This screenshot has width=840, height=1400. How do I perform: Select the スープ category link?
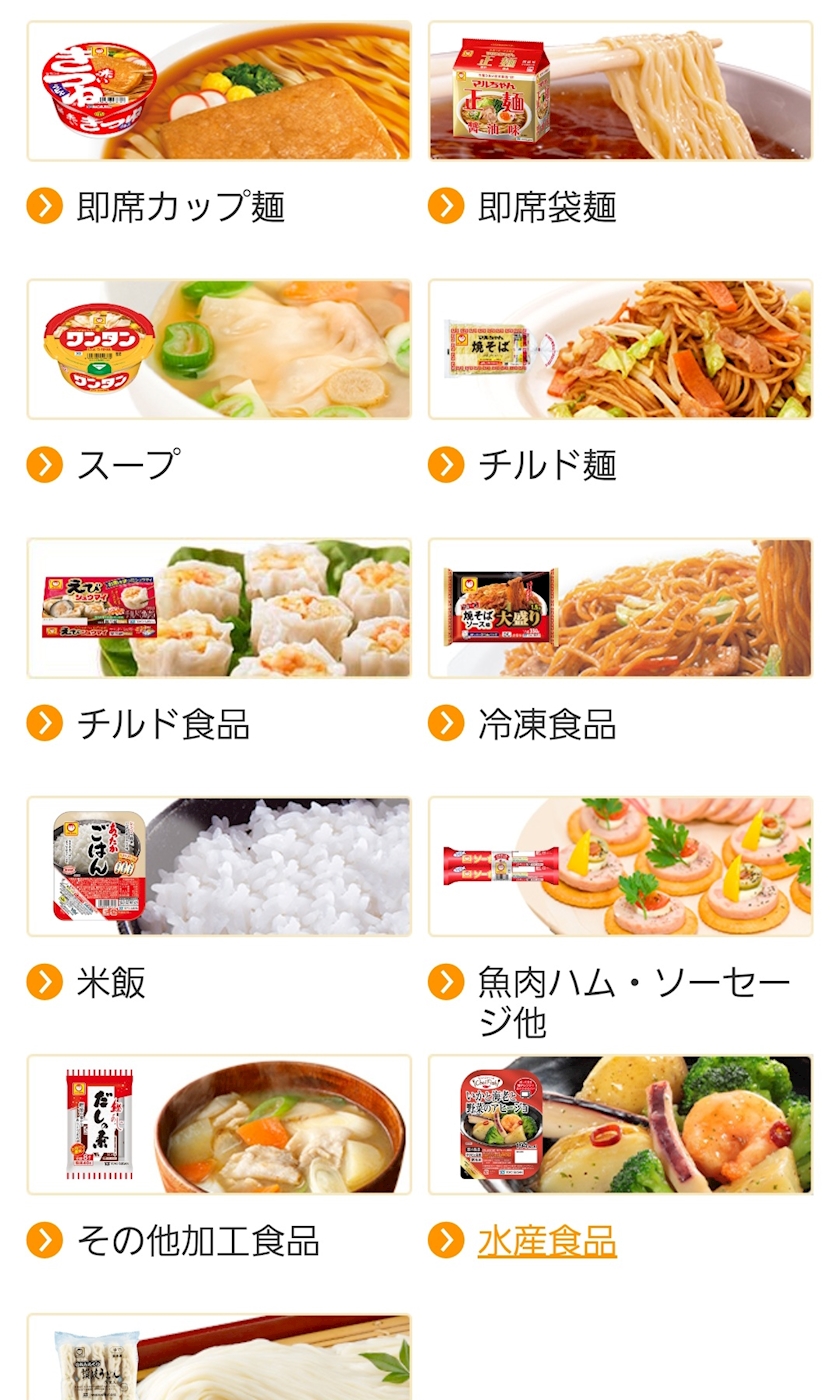tap(128, 465)
